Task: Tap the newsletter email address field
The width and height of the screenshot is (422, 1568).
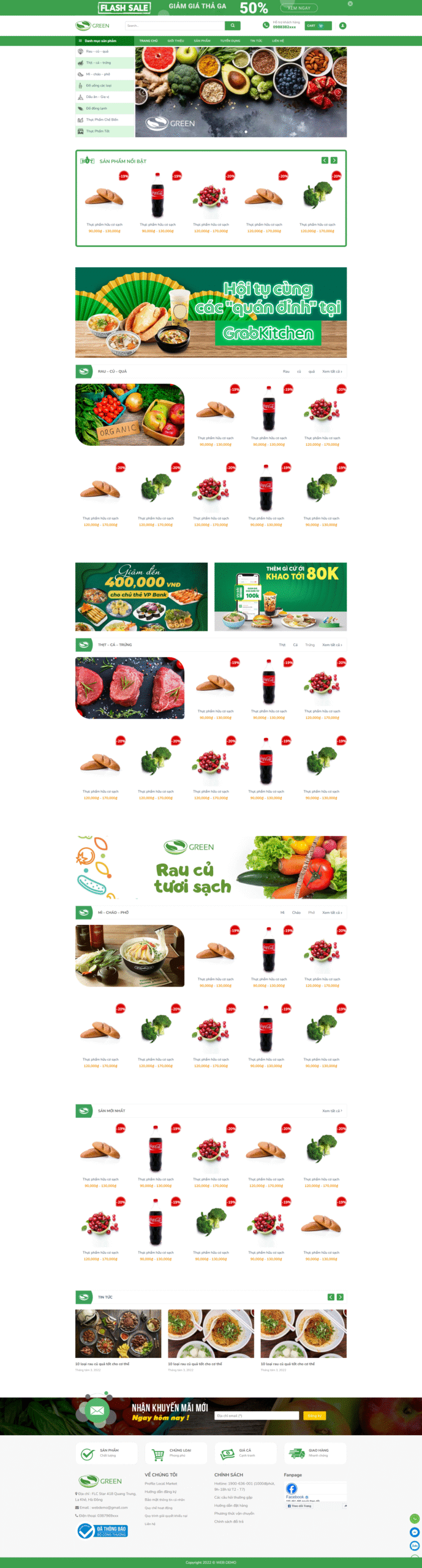Action: point(257,1415)
